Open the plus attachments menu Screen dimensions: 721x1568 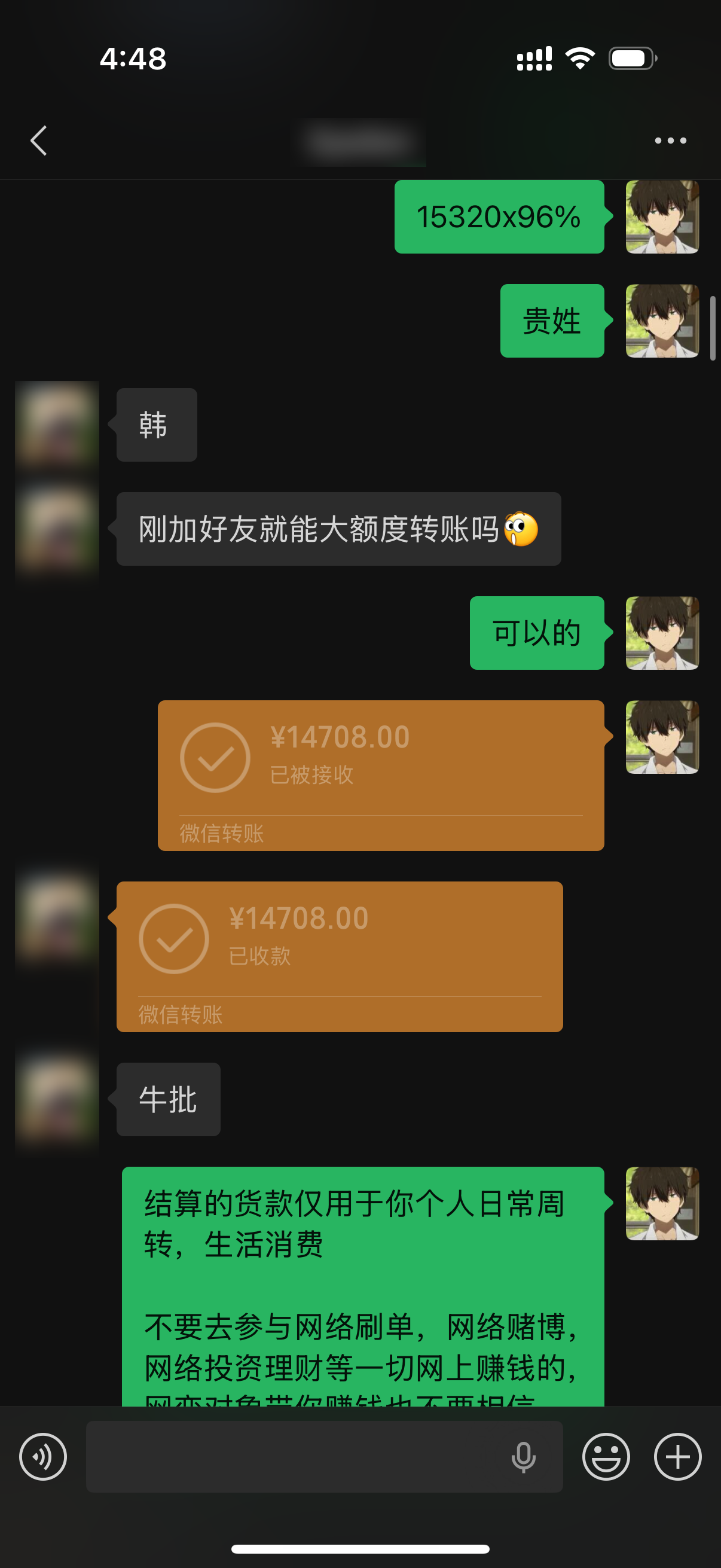click(x=677, y=1456)
